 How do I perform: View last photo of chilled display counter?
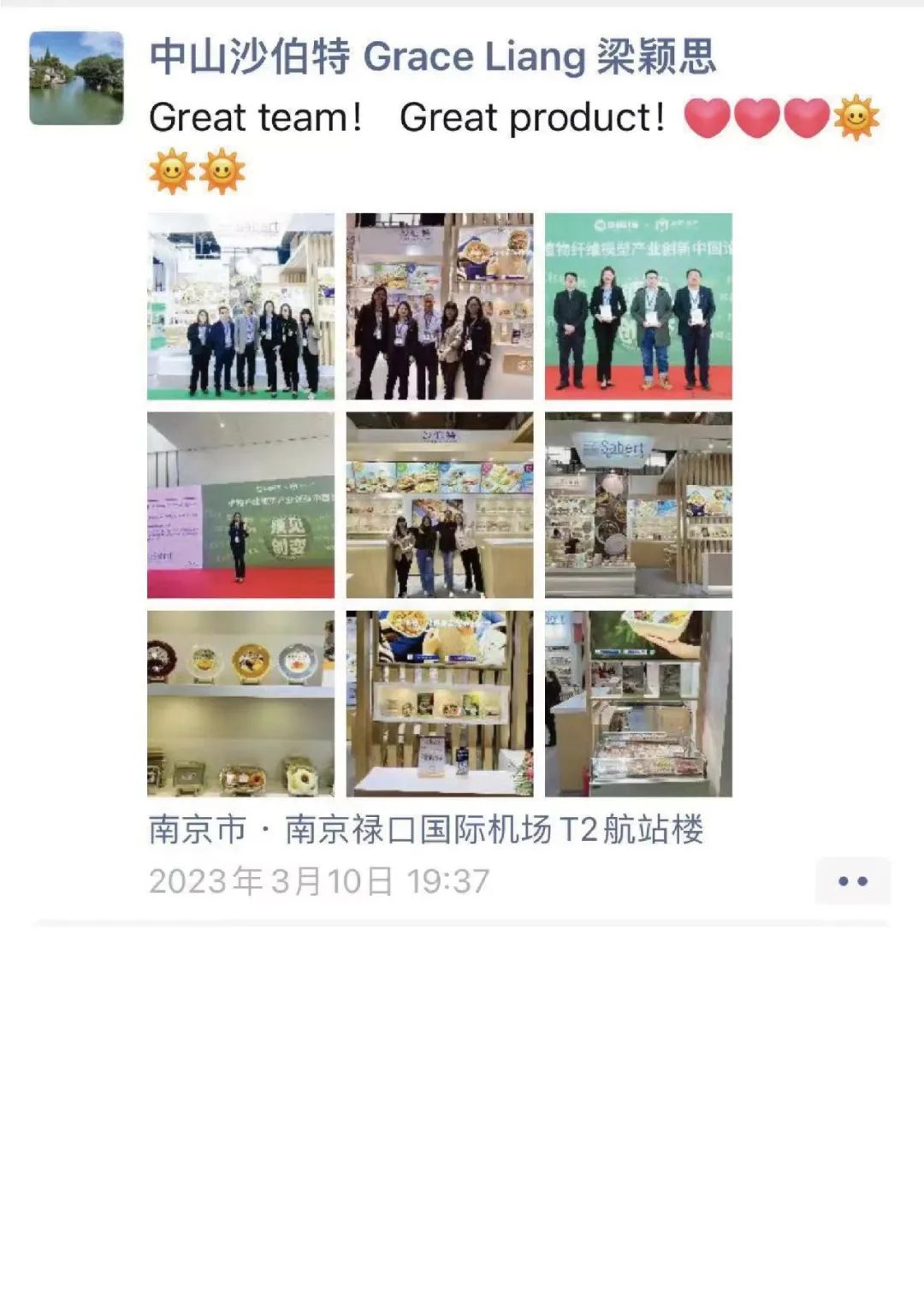638,703
